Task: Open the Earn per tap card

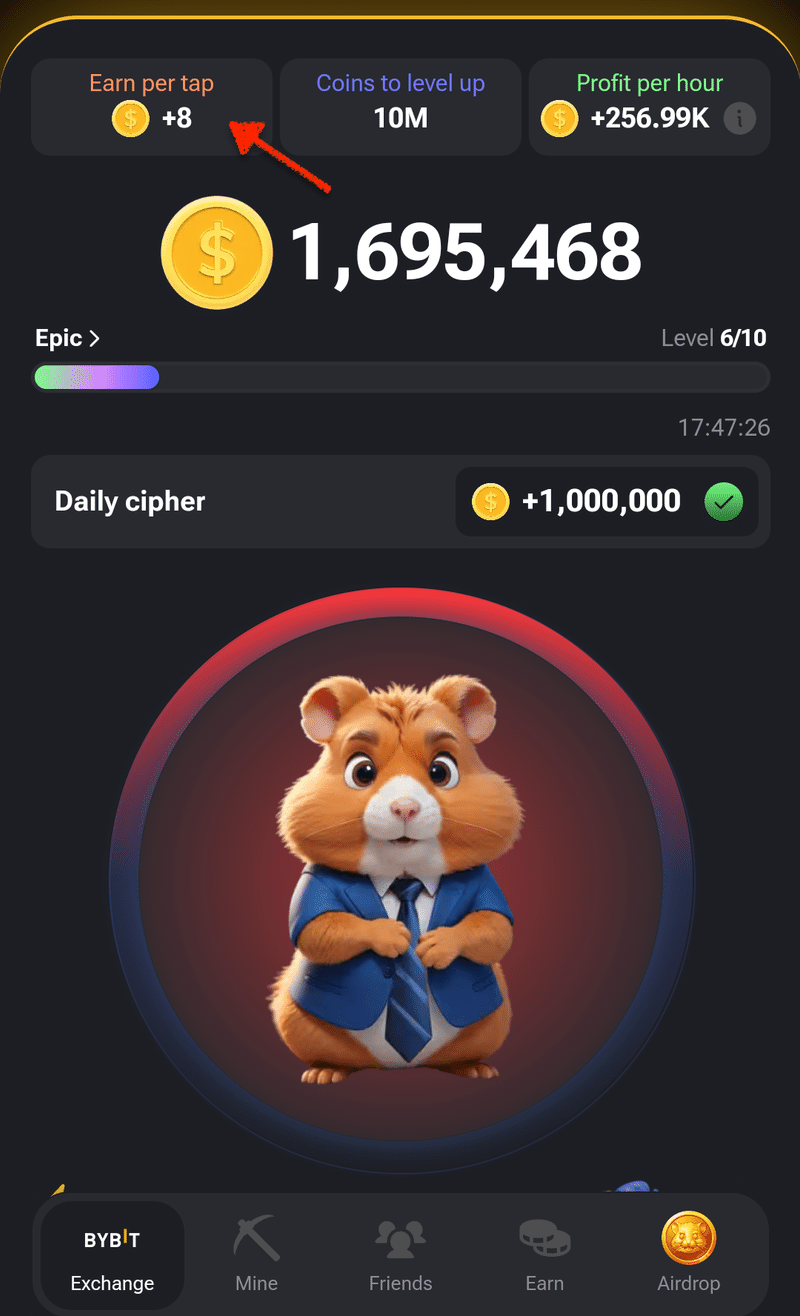Action: point(152,107)
